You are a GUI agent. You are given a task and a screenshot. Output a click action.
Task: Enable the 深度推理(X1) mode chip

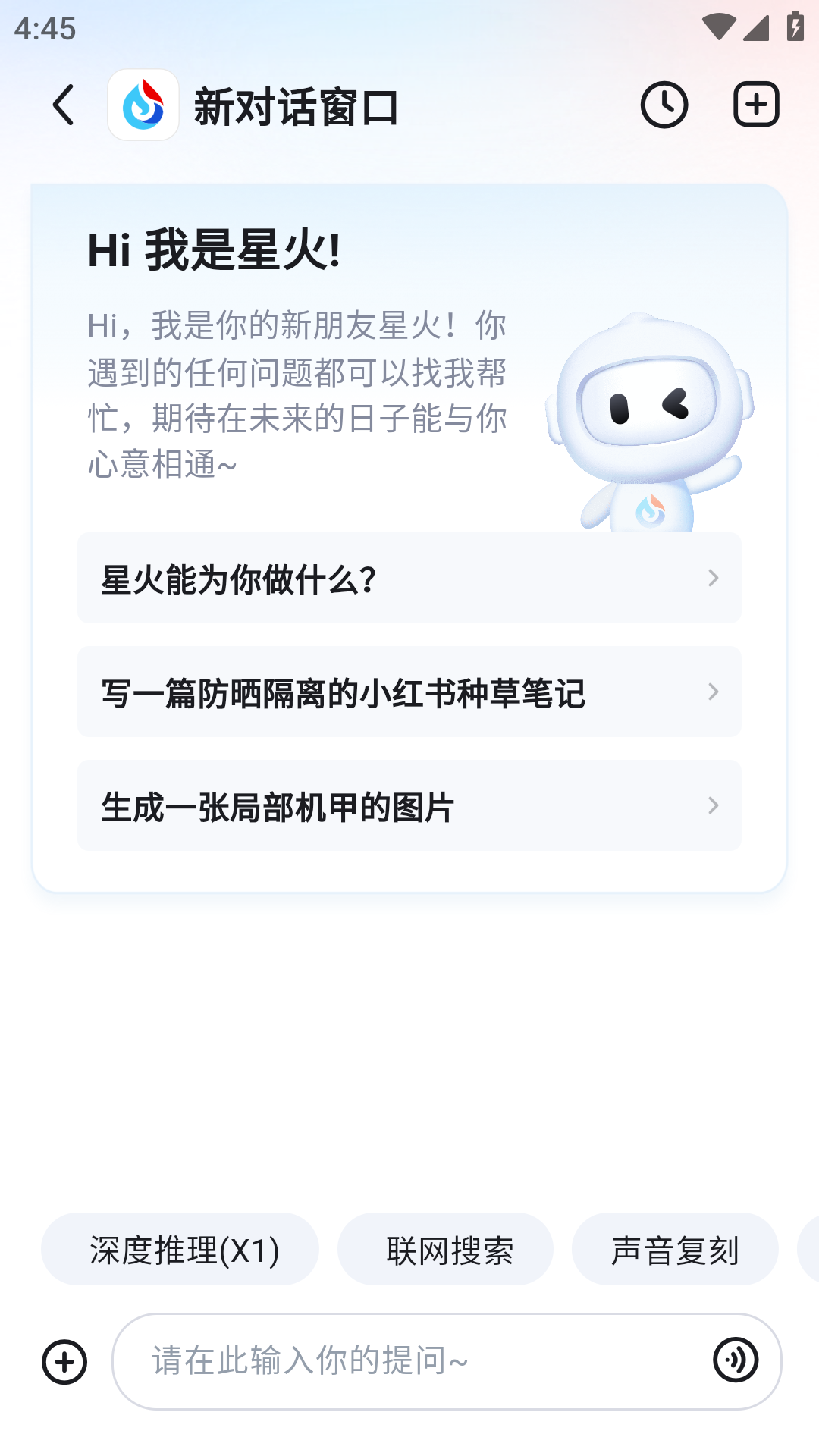pos(181,1248)
